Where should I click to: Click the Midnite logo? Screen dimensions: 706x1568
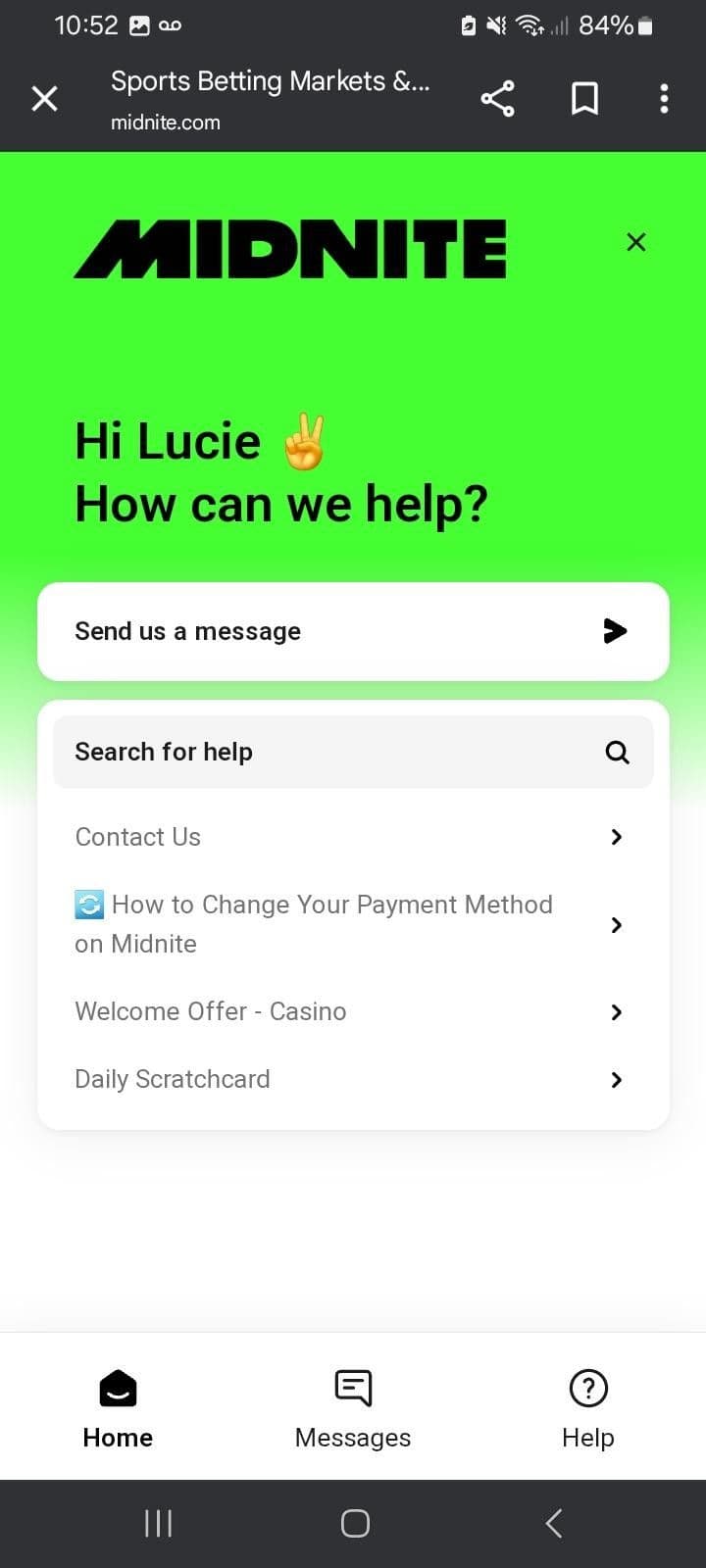[x=290, y=248]
